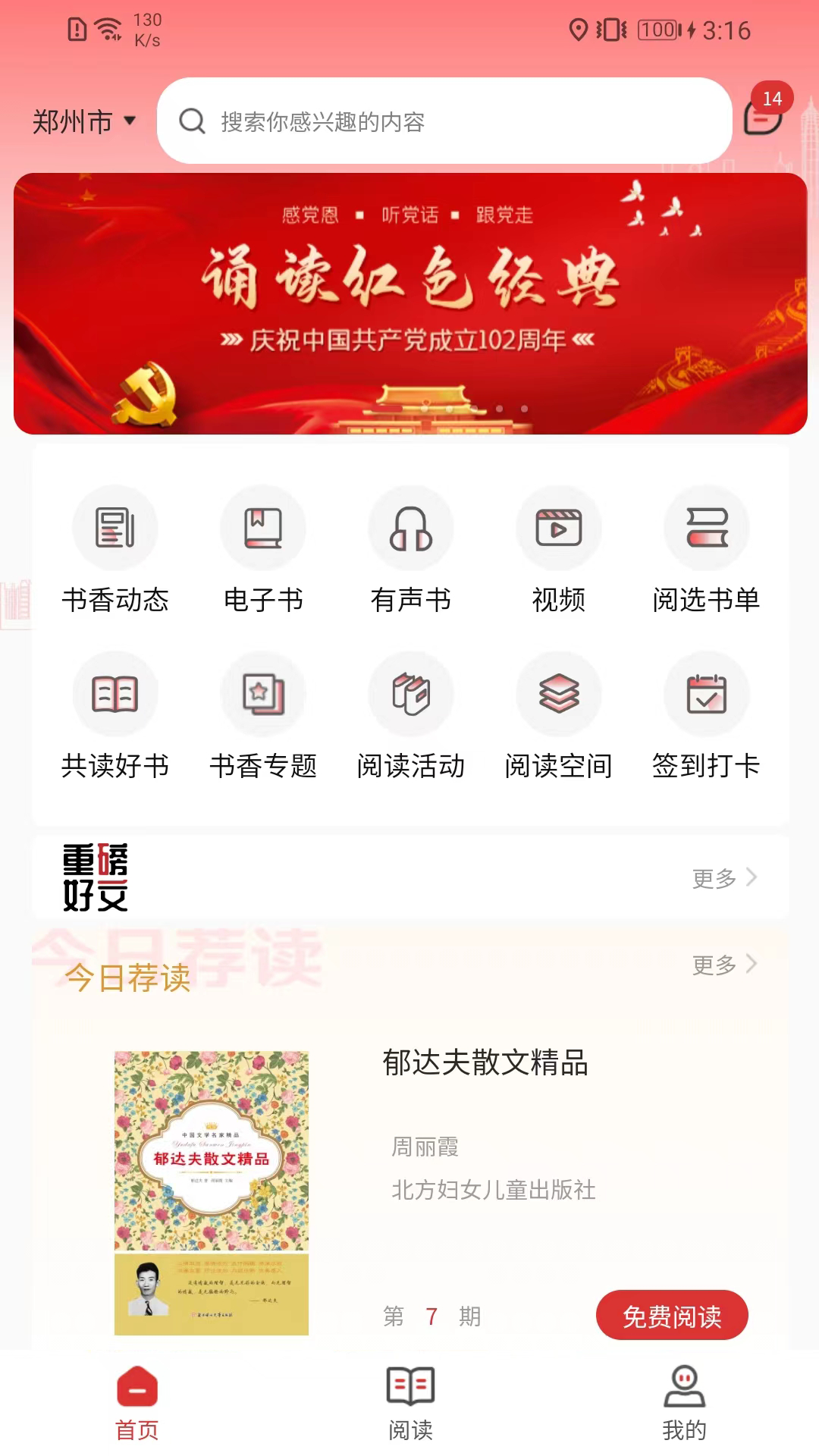
Task: Open the 视频 video section icon
Action: (559, 527)
